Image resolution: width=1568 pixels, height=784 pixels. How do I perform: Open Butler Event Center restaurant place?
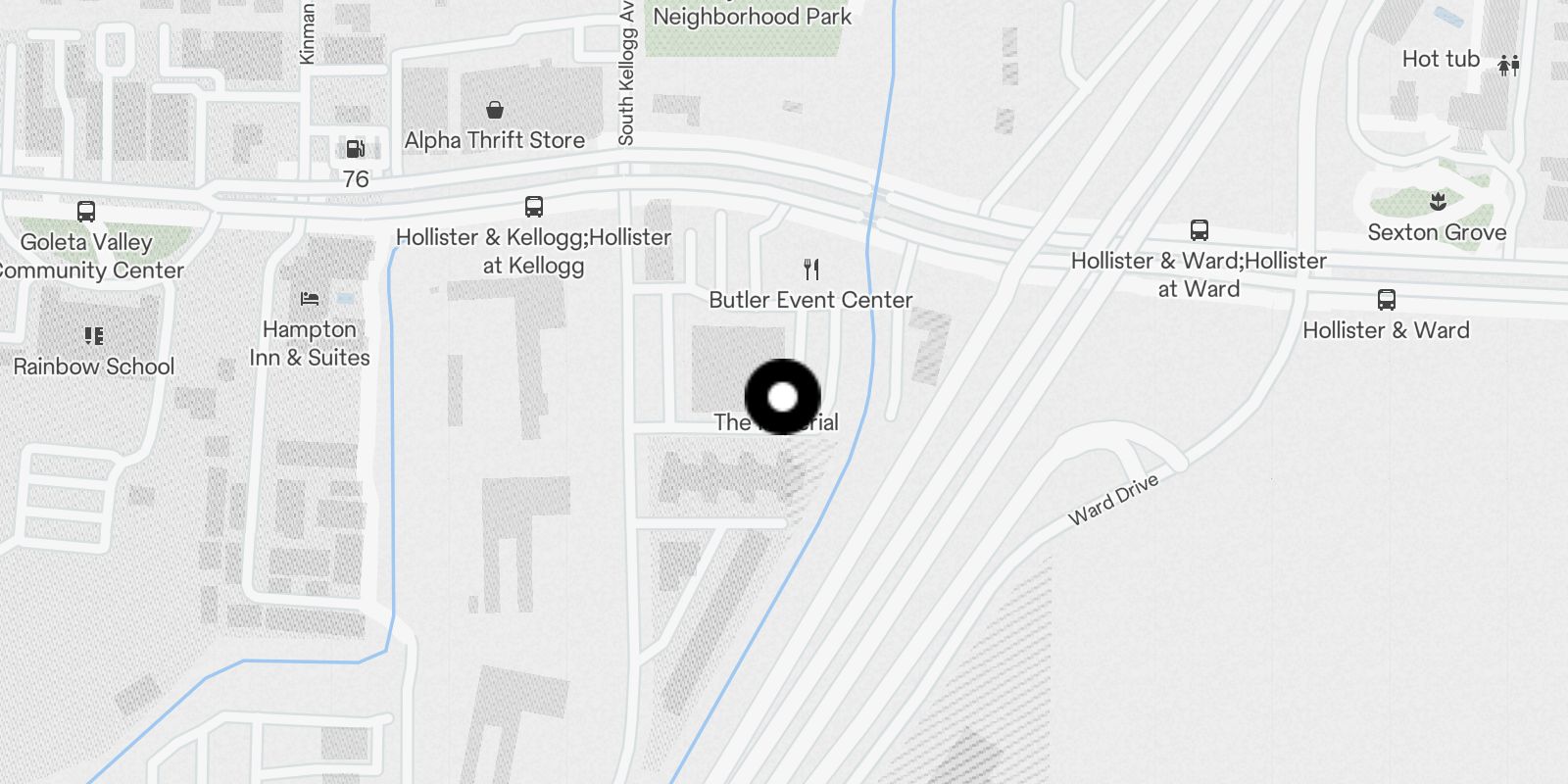pos(810,269)
